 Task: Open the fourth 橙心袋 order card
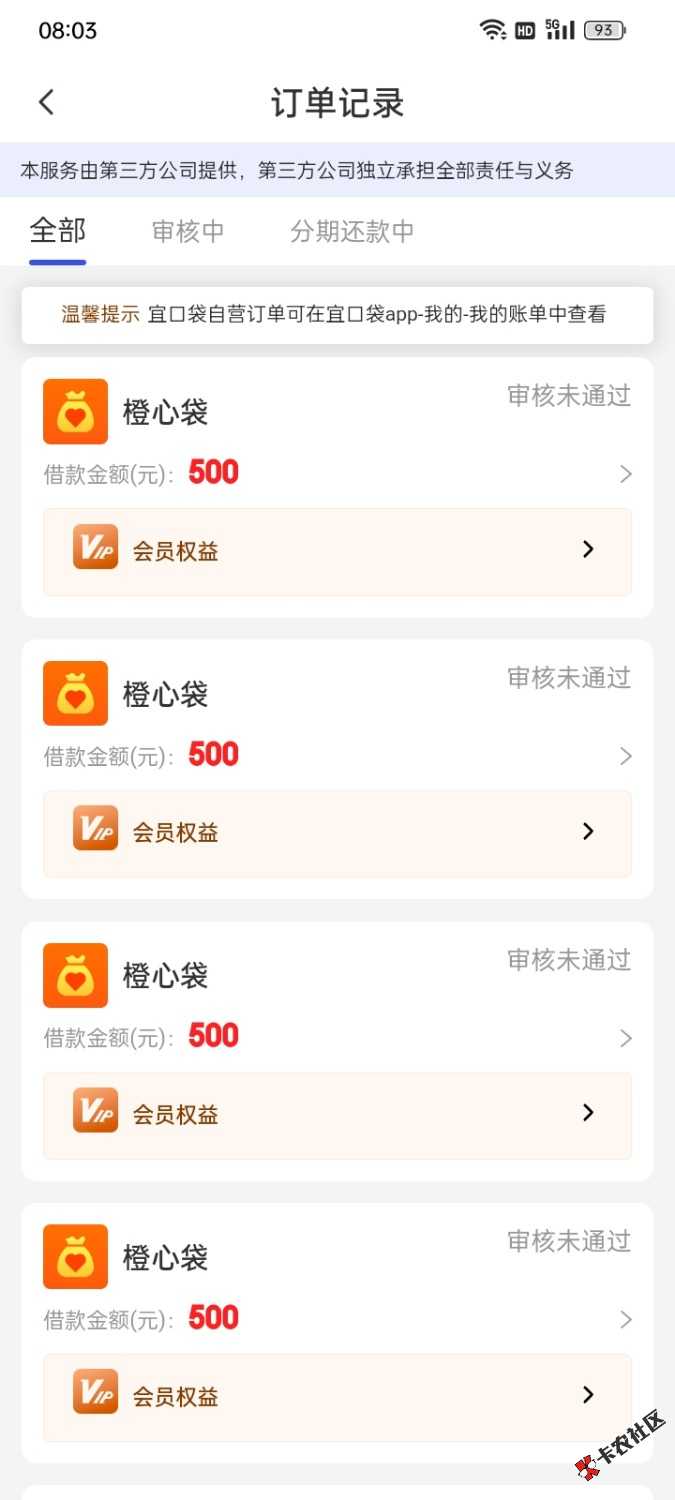336,1286
